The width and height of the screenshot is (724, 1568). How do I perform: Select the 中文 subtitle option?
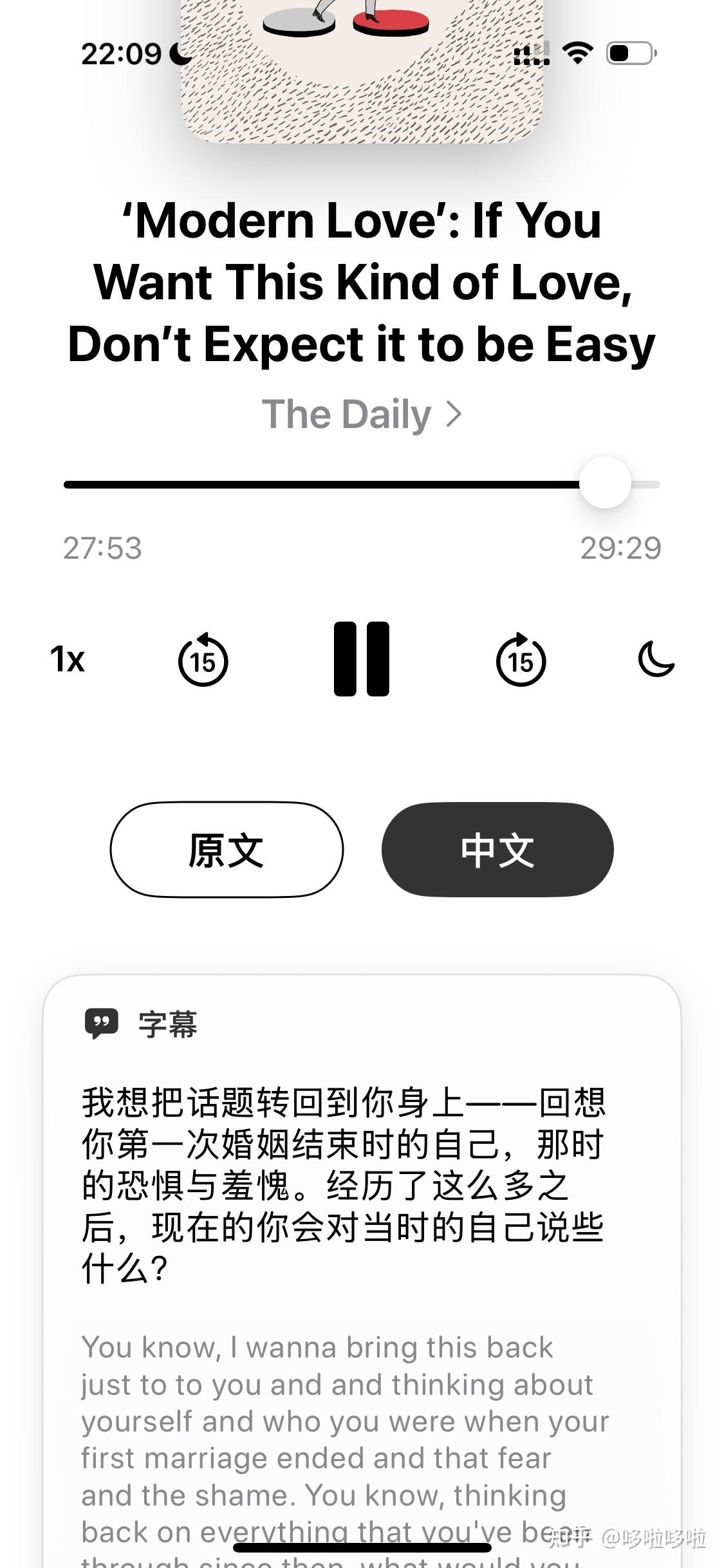pyautogui.click(x=497, y=850)
